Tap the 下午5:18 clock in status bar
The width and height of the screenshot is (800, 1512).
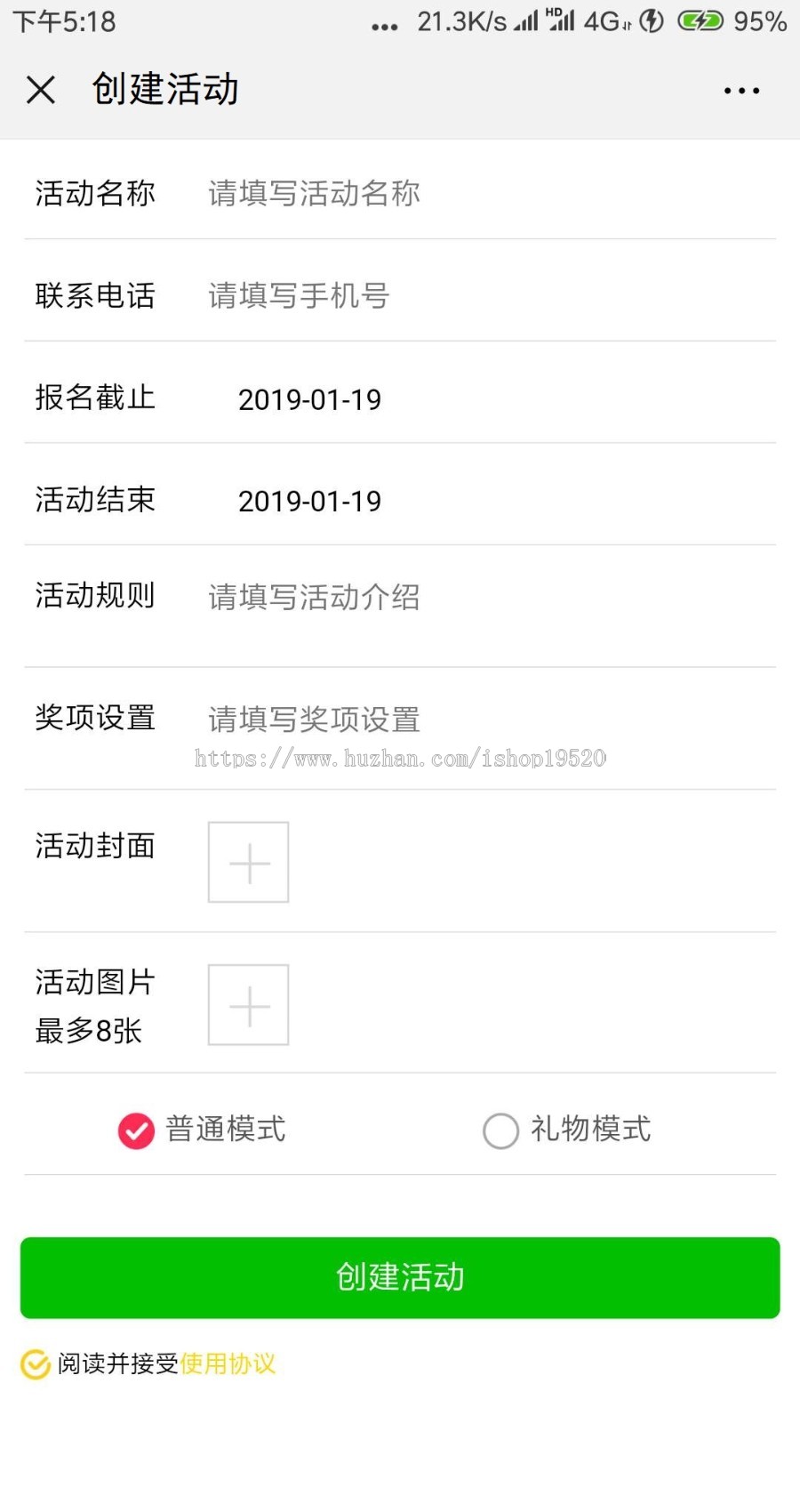pos(67,20)
